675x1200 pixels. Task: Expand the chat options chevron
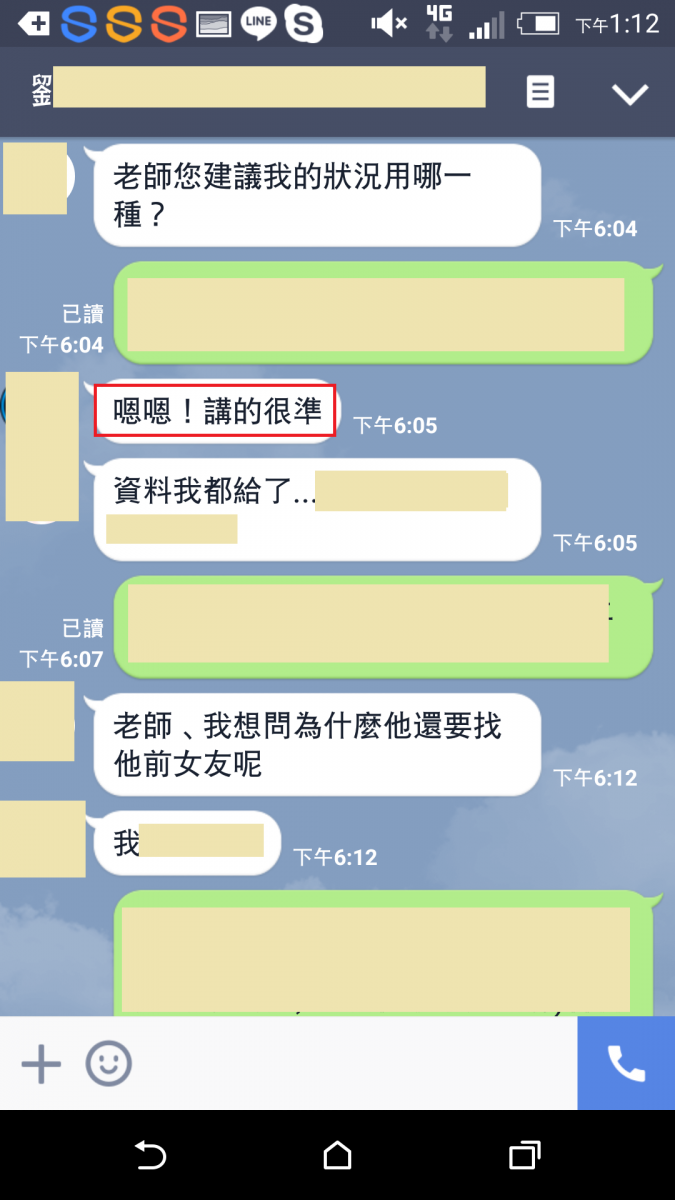pos(630,94)
